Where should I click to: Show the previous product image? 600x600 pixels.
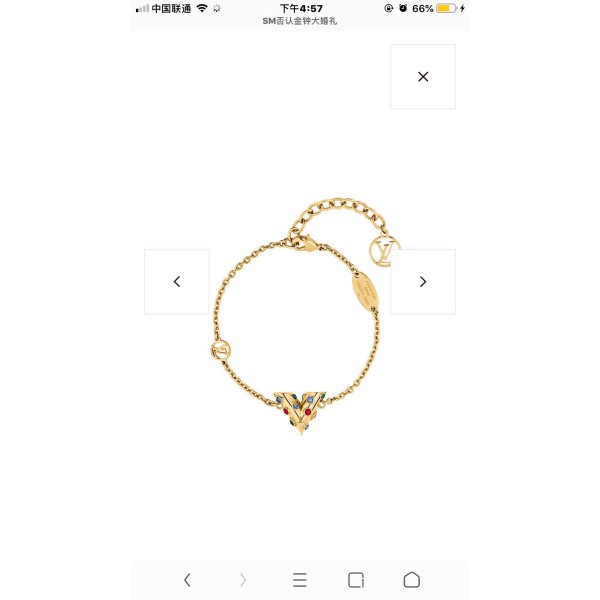coord(177,282)
